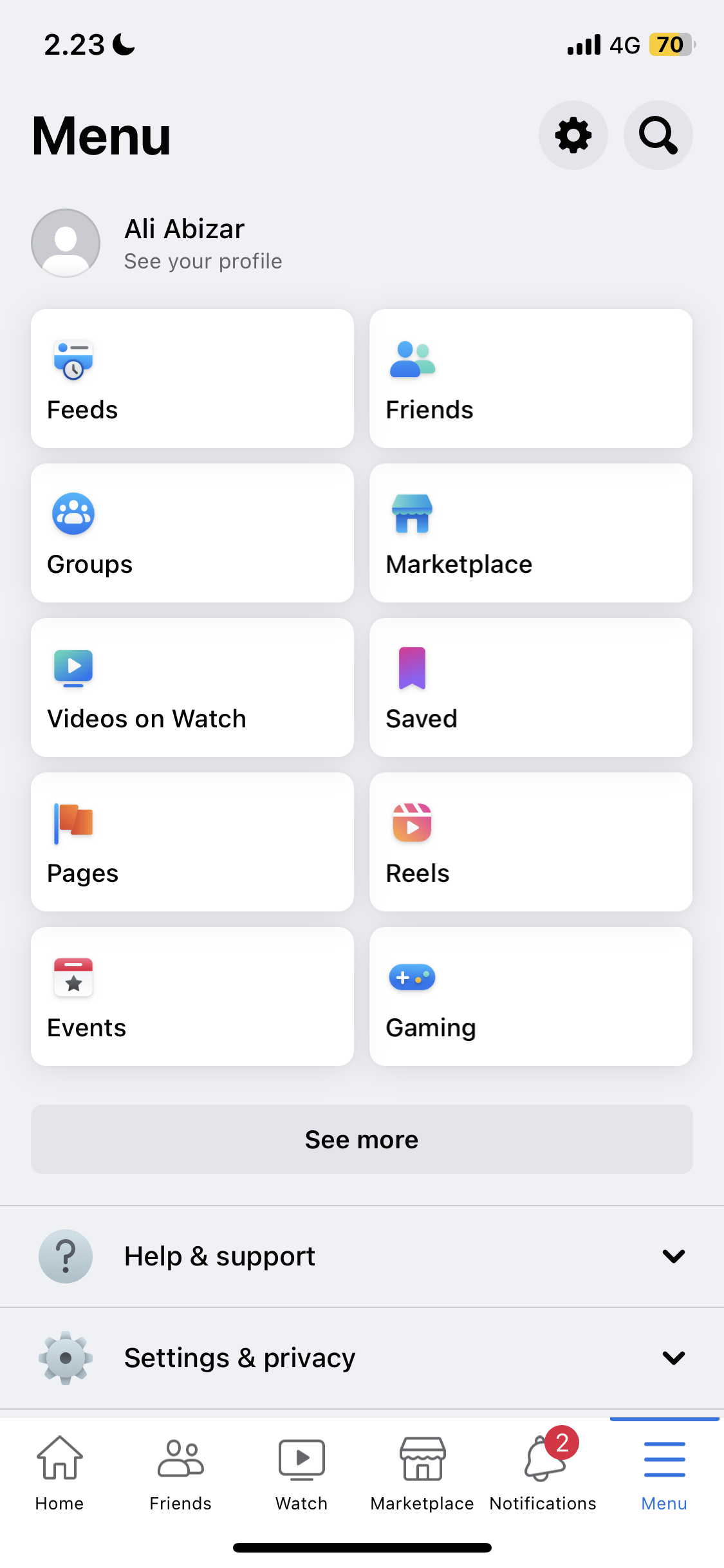Open Events
The height and width of the screenshot is (1568, 724).
(192, 996)
